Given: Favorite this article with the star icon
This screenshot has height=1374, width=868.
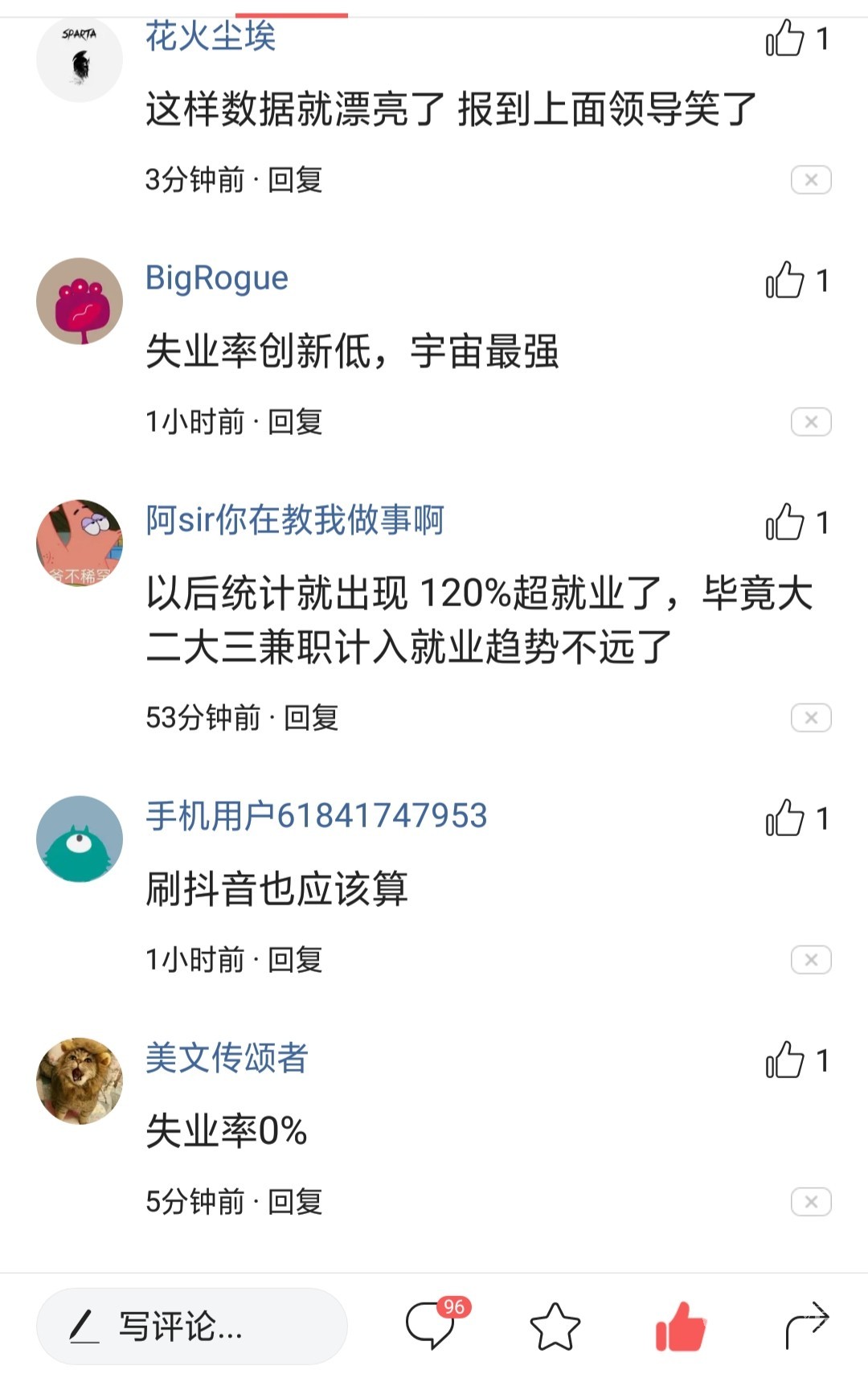Looking at the screenshot, I should pyautogui.click(x=555, y=1327).
